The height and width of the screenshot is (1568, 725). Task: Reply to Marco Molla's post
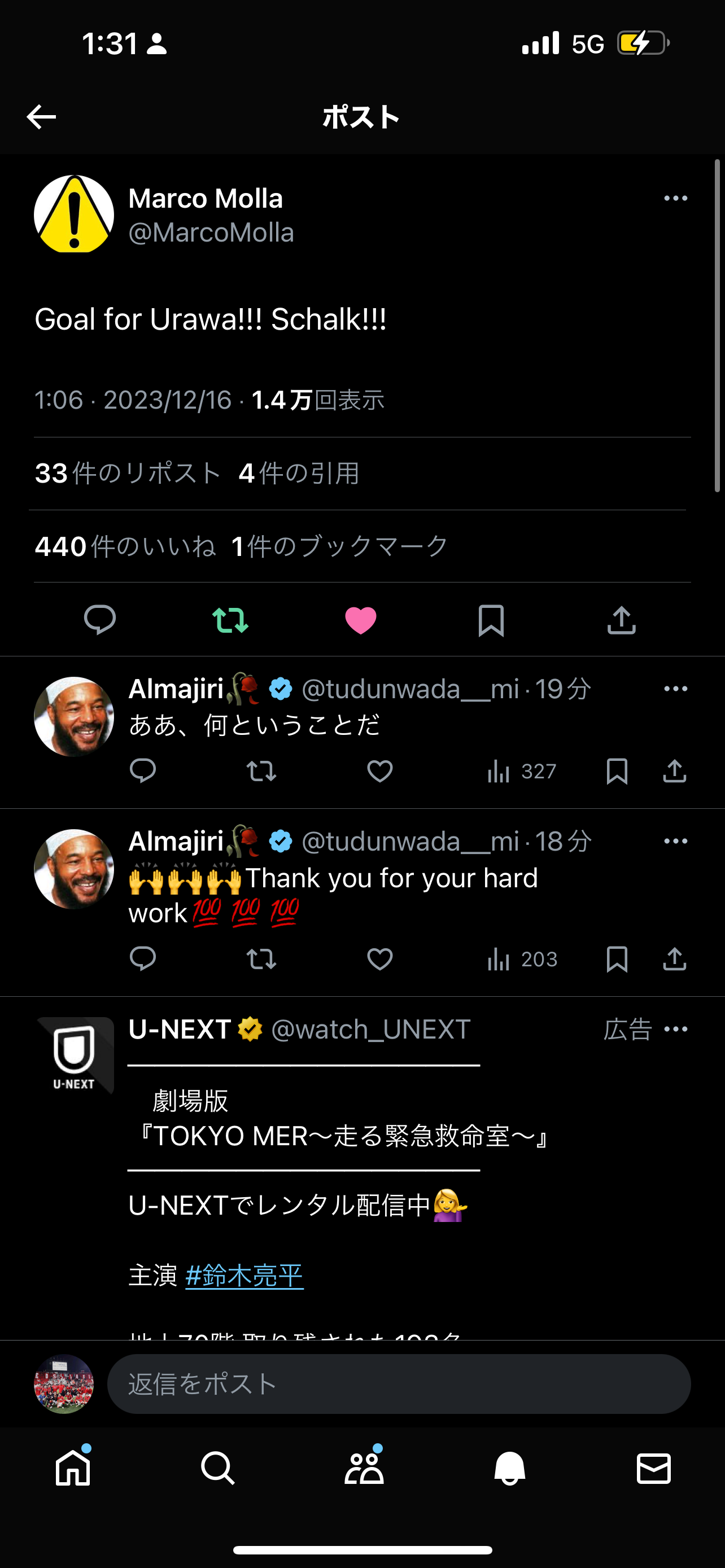pos(100,620)
